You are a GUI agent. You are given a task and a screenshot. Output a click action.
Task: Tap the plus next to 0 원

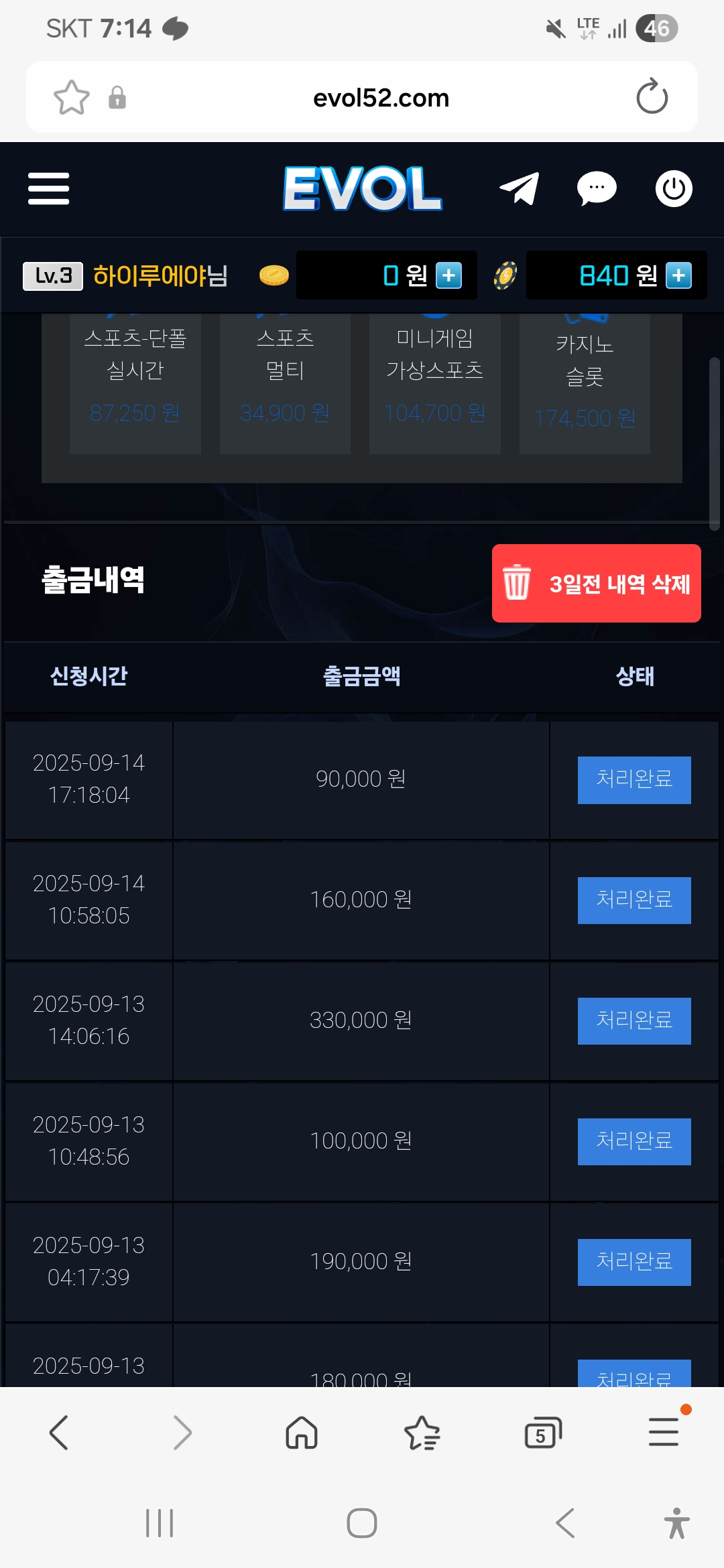tap(448, 275)
